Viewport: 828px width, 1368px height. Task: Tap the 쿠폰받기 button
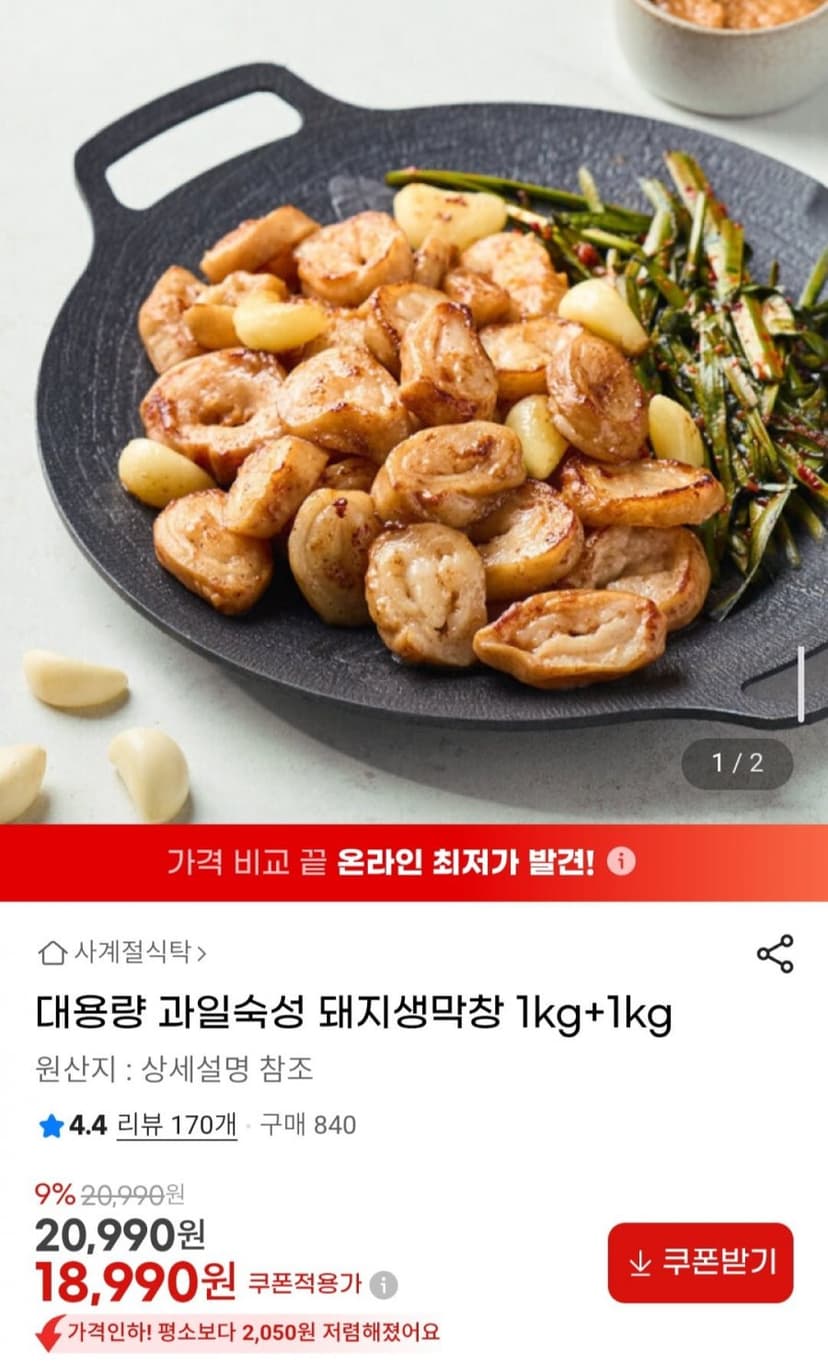(x=700, y=1263)
